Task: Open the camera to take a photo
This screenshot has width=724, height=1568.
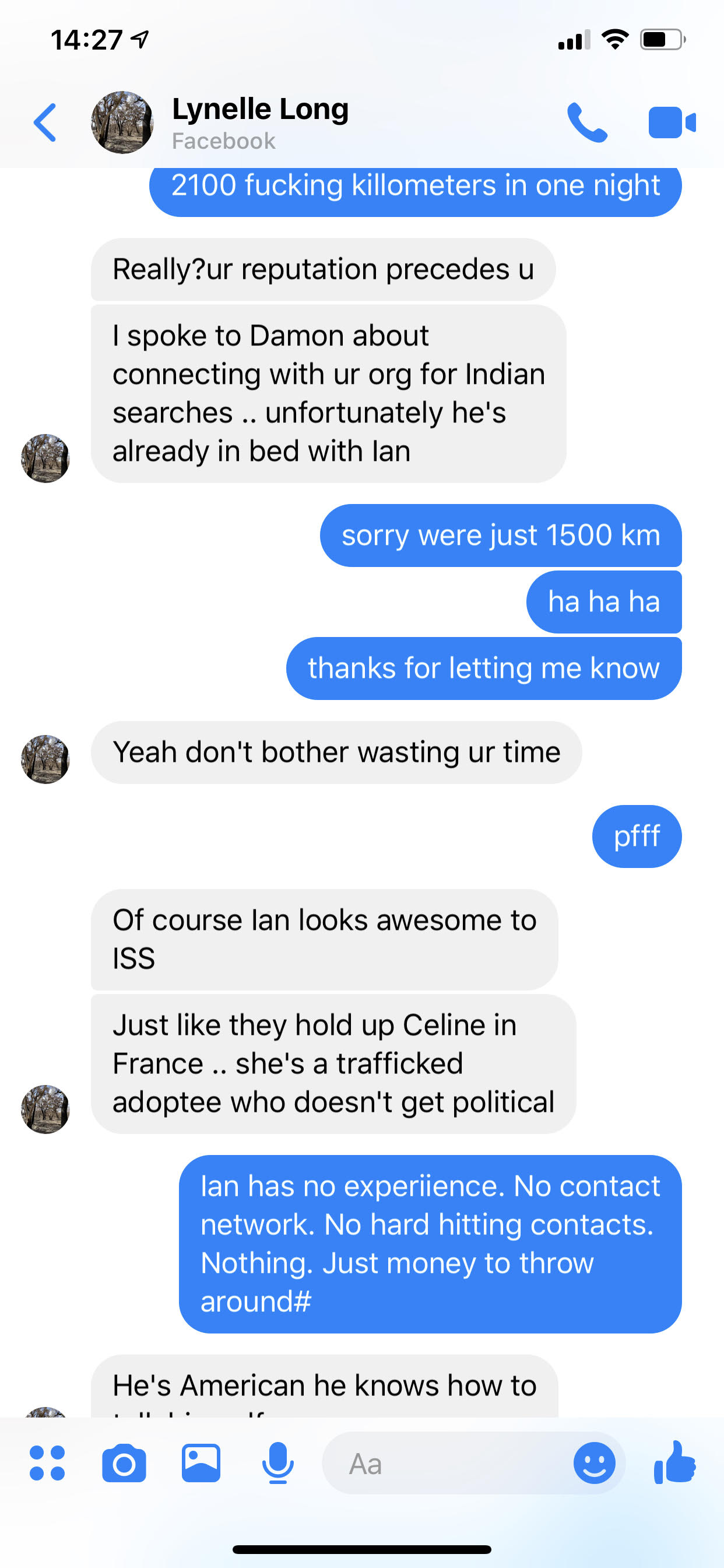Action: coord(124,1462)
